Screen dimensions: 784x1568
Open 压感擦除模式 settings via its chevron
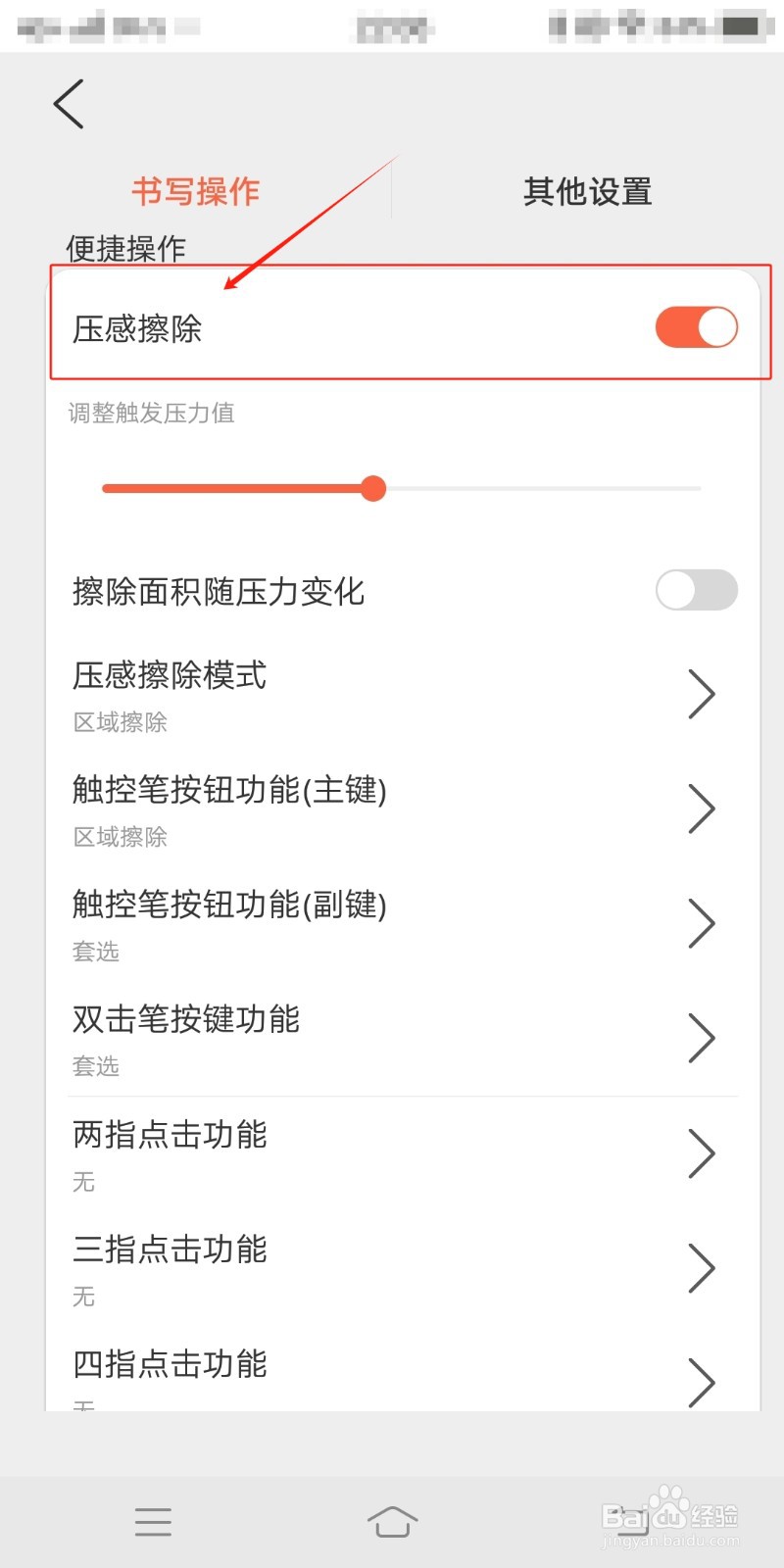[702, 693]
